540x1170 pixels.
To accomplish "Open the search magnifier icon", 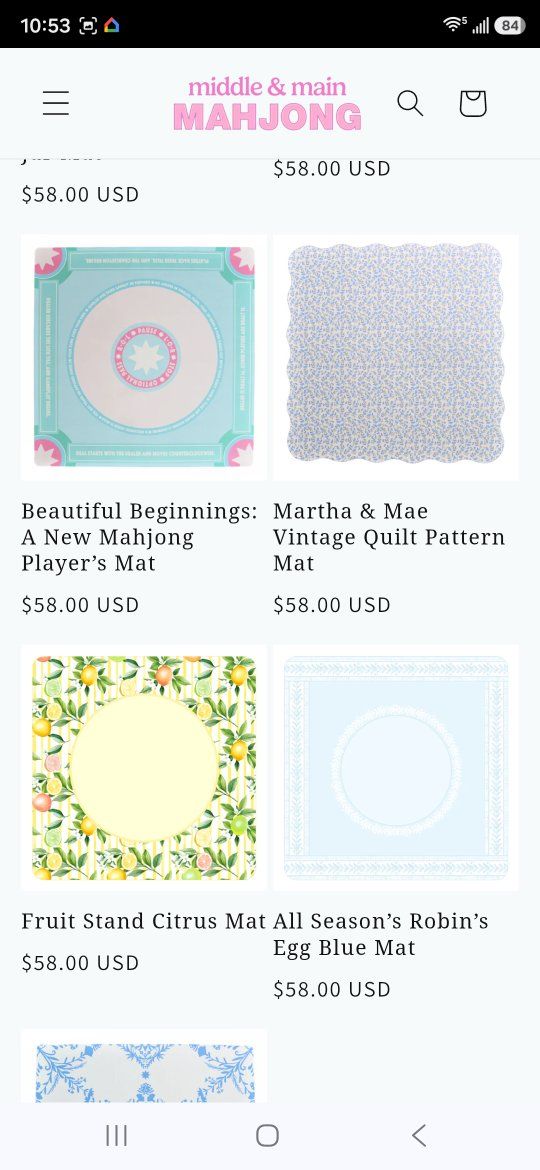I will pyautogui.click(x=410, y=103).
